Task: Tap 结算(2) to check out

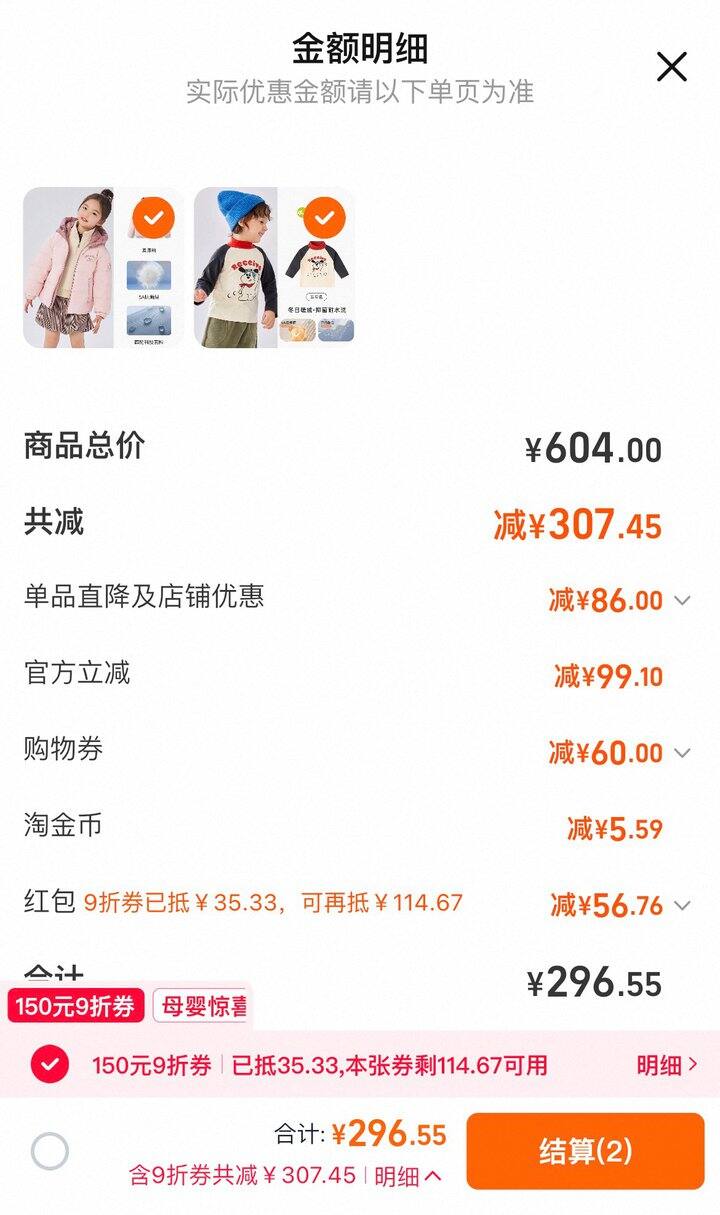Action: point(585,1151)
